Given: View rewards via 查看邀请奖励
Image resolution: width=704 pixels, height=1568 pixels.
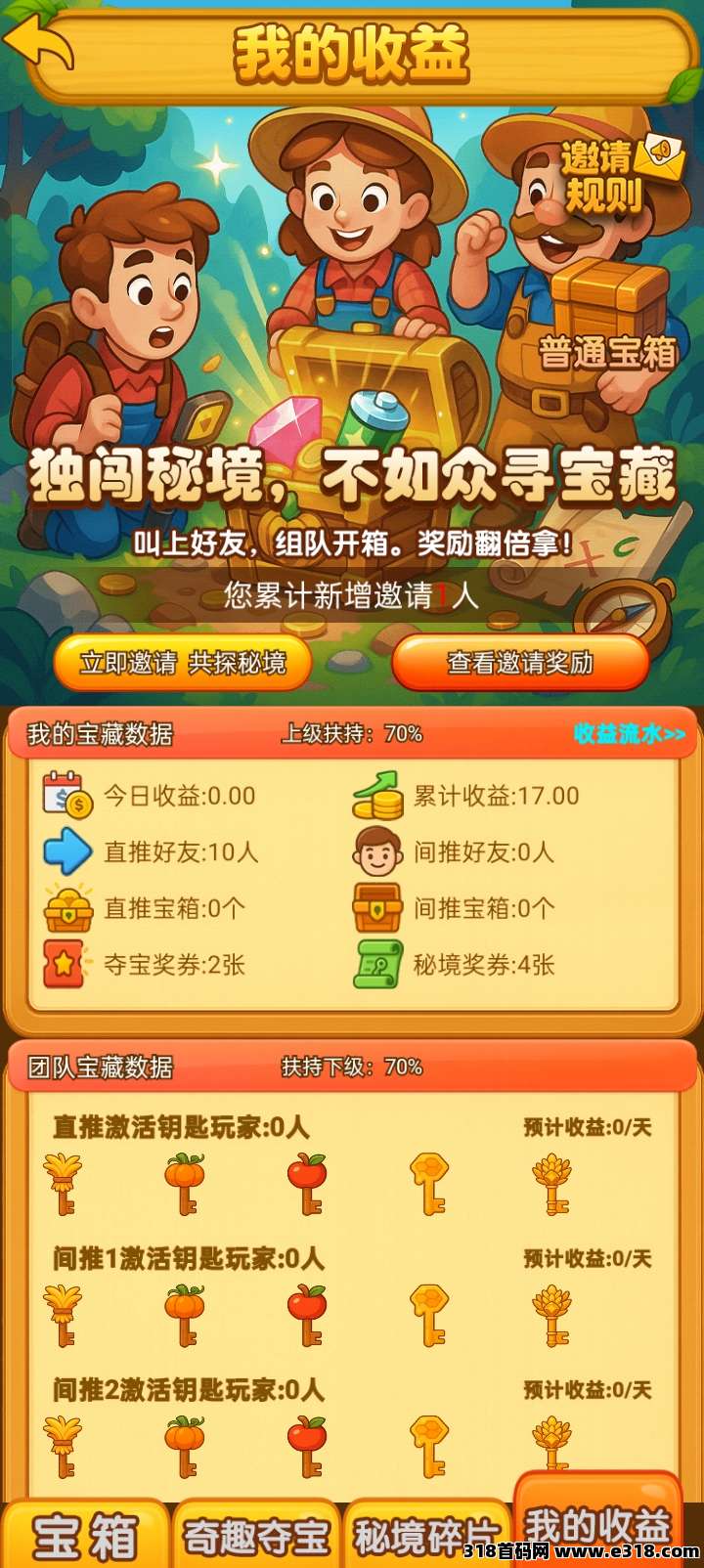Looking at the screenshot, I should [x=520, y=663].
